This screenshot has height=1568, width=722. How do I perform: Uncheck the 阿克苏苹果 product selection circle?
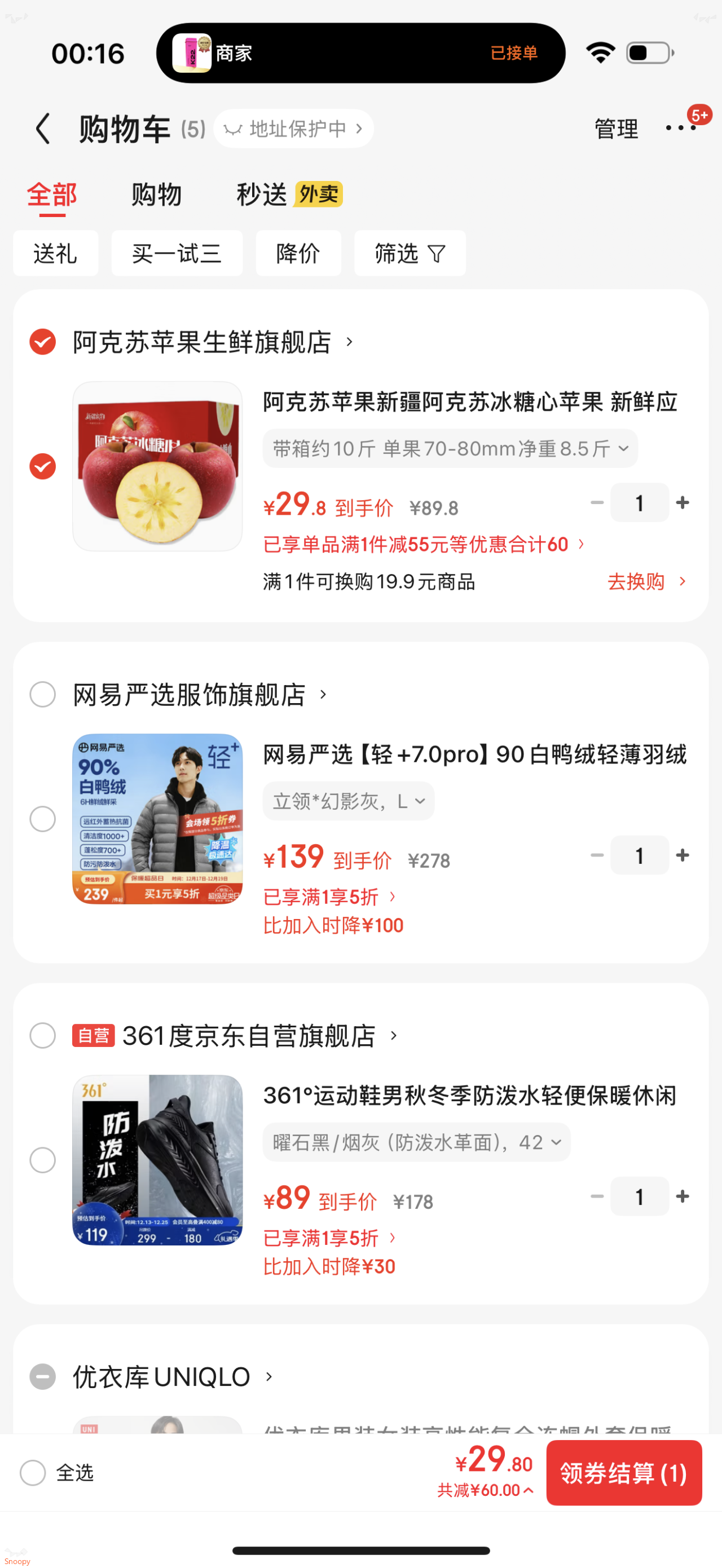42,466
